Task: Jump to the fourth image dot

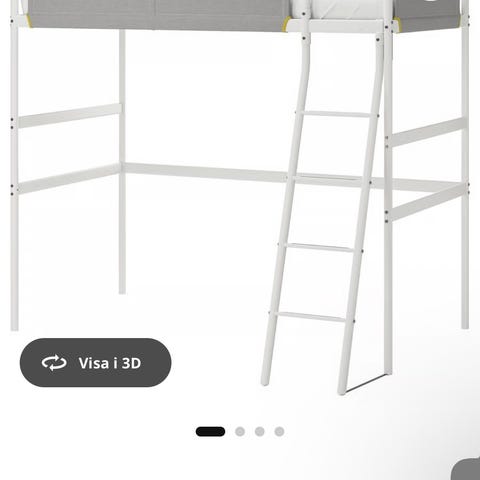Action: (x=279, y=432)
